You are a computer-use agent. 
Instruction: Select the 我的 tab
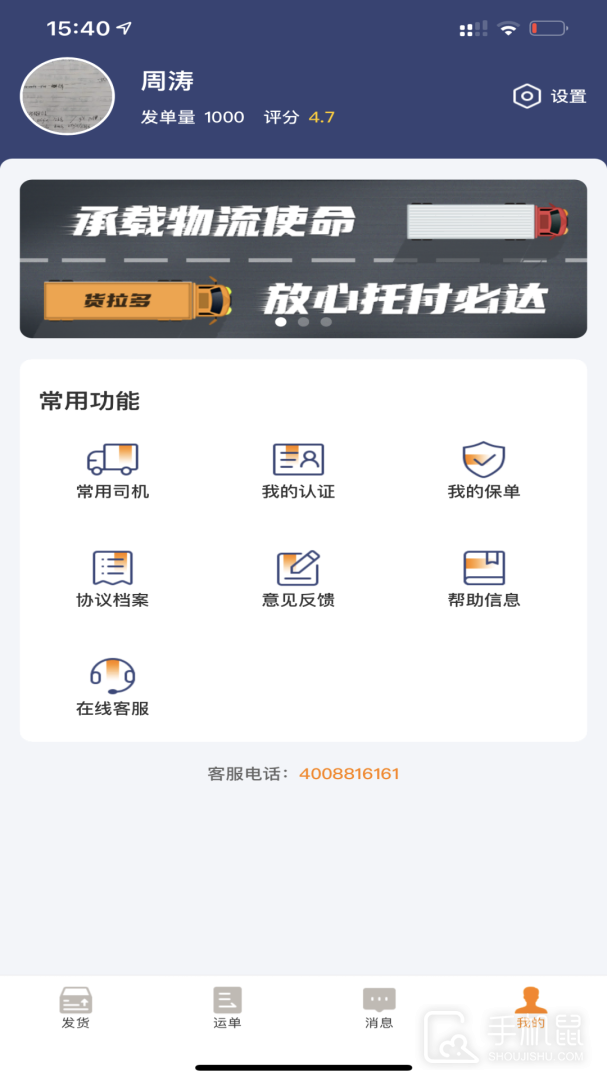click(x=531, y=1007)
